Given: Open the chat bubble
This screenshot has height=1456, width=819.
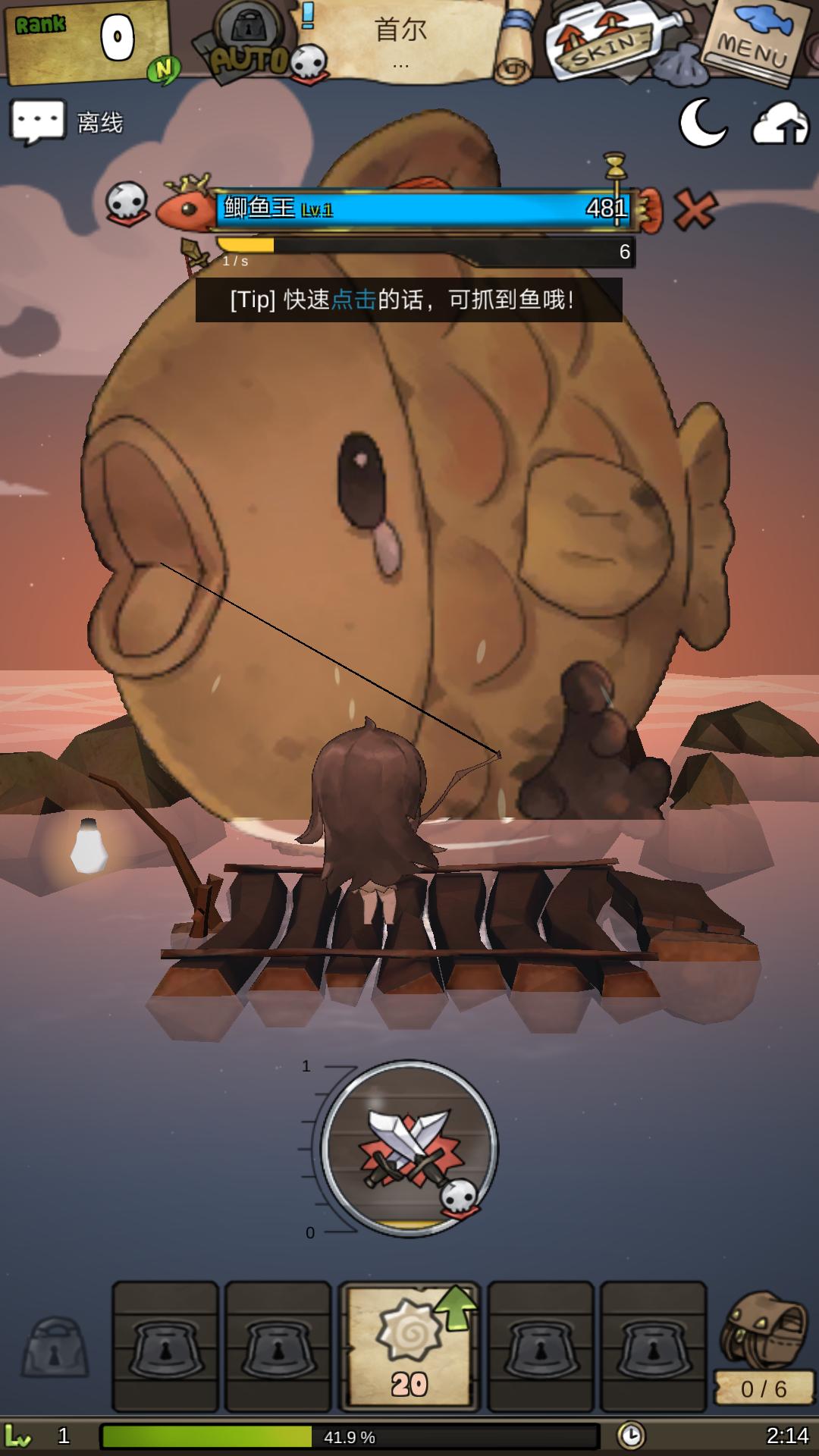Looking at the screenshot, I should tap(38, 121).
